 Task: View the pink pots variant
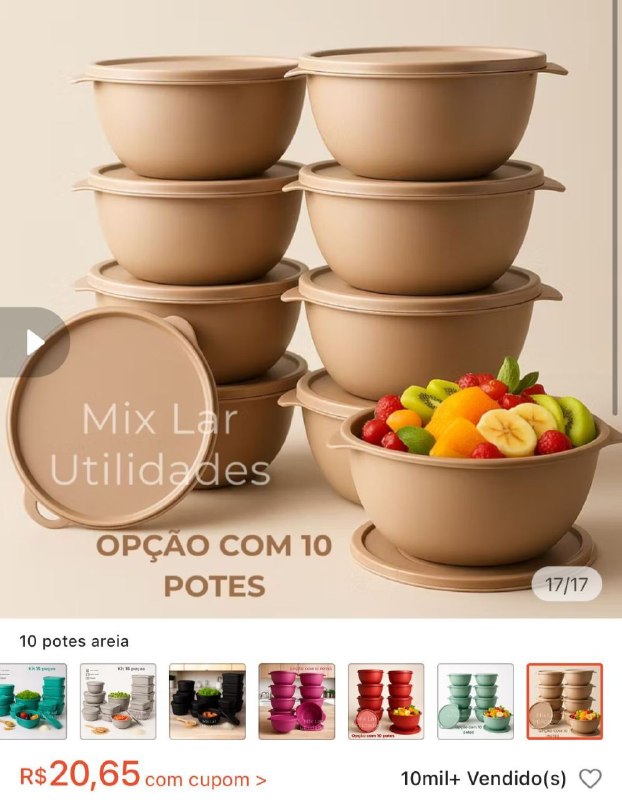coord(296,701)
